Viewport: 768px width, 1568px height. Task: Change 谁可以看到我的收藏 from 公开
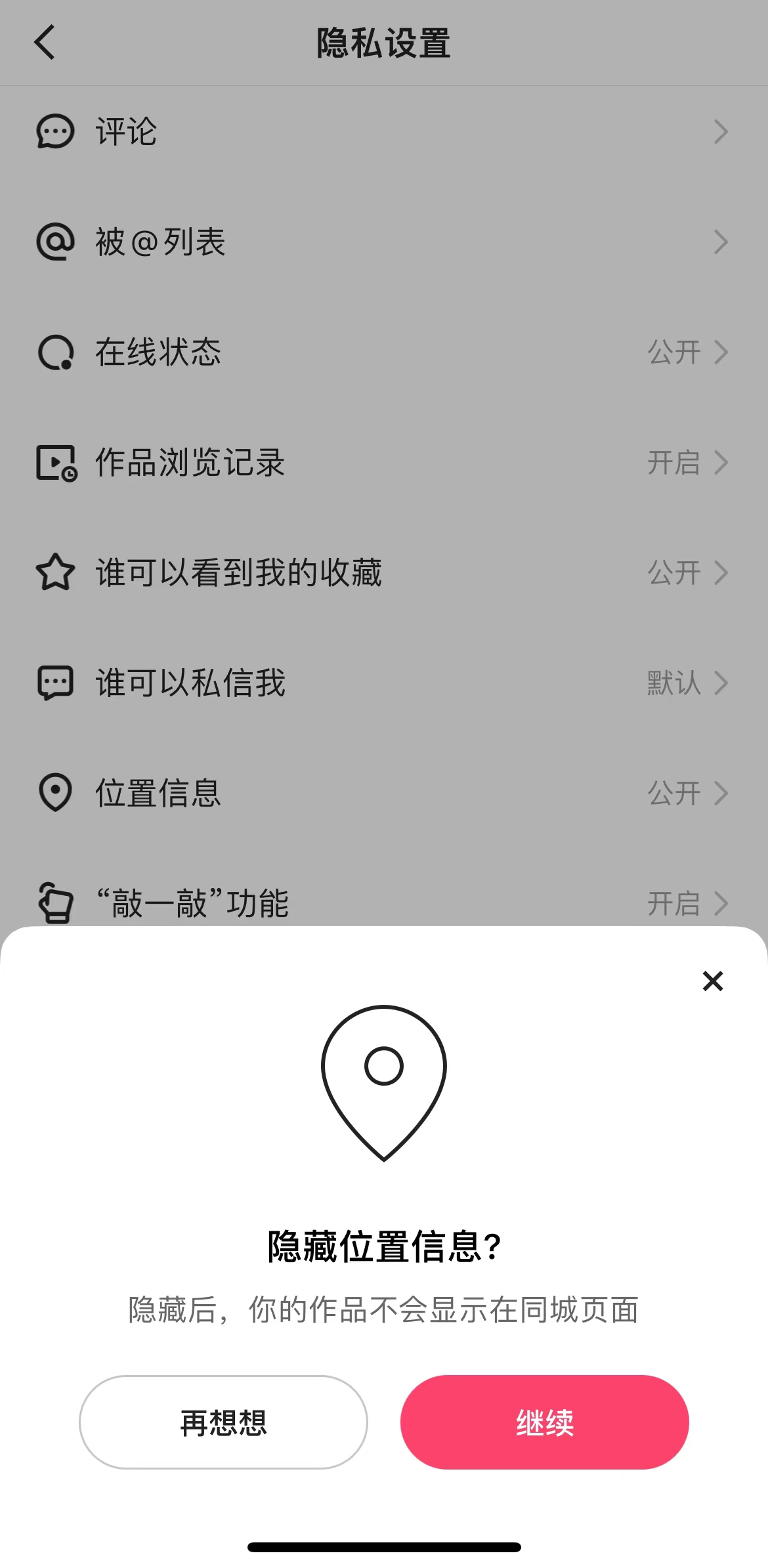click(673, 573)
